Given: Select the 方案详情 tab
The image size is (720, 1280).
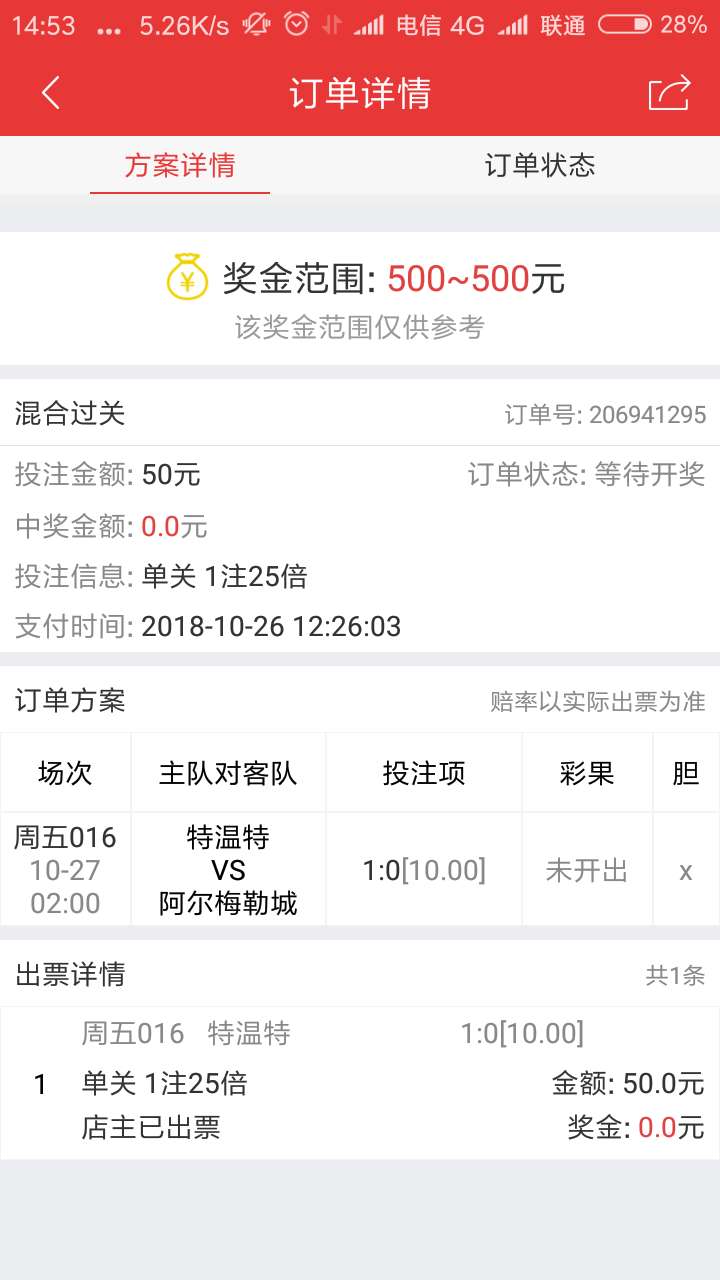Looking at the screenshot, I should [x=180, y=165].
